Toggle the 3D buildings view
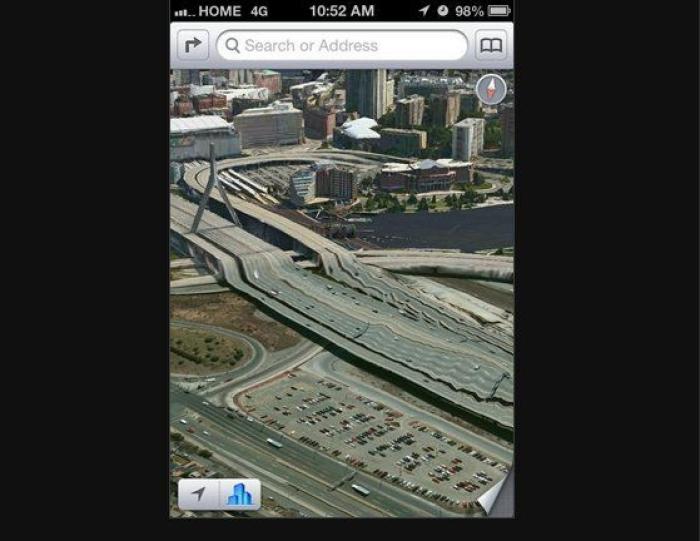700x541 pixels. [x=240, y=494]
